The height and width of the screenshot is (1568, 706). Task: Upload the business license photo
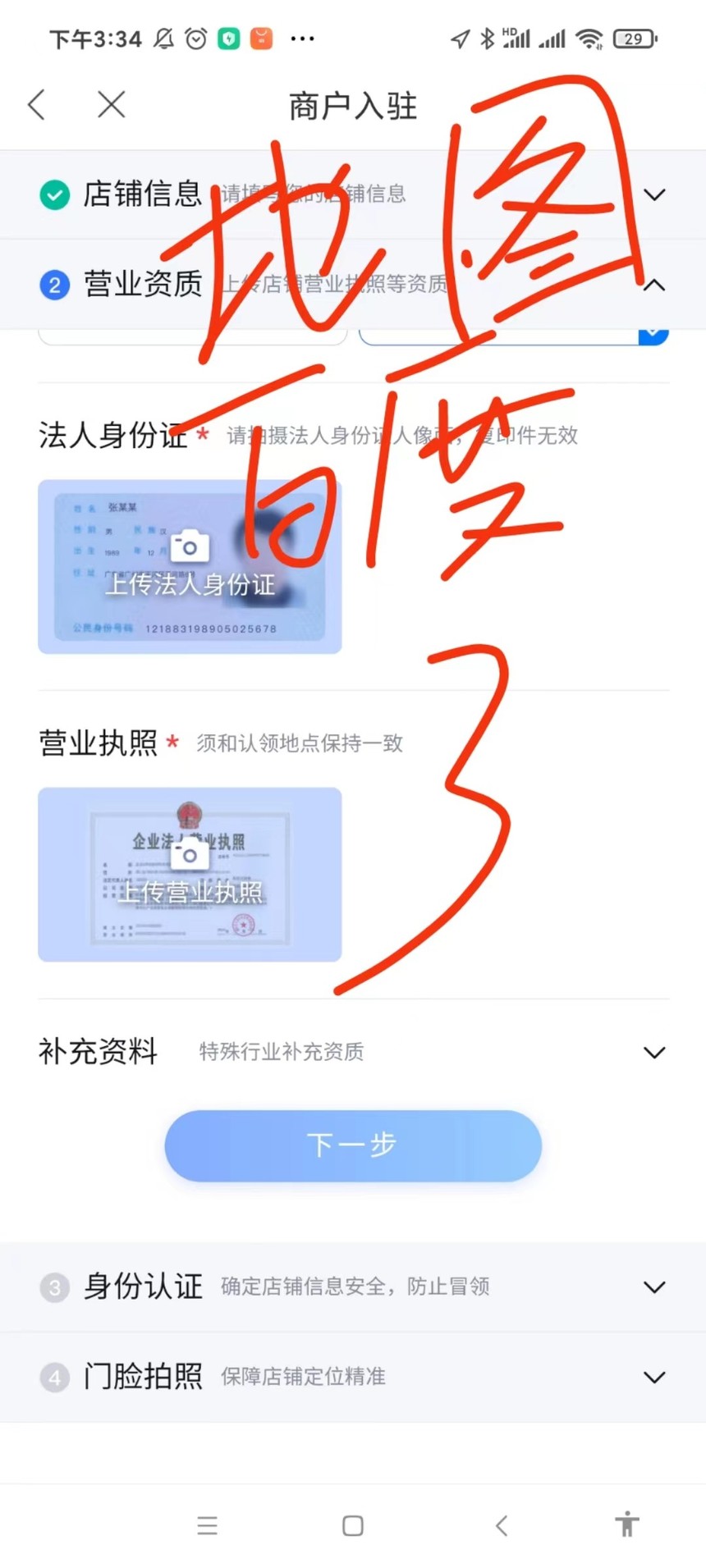[x=190, y=874]
